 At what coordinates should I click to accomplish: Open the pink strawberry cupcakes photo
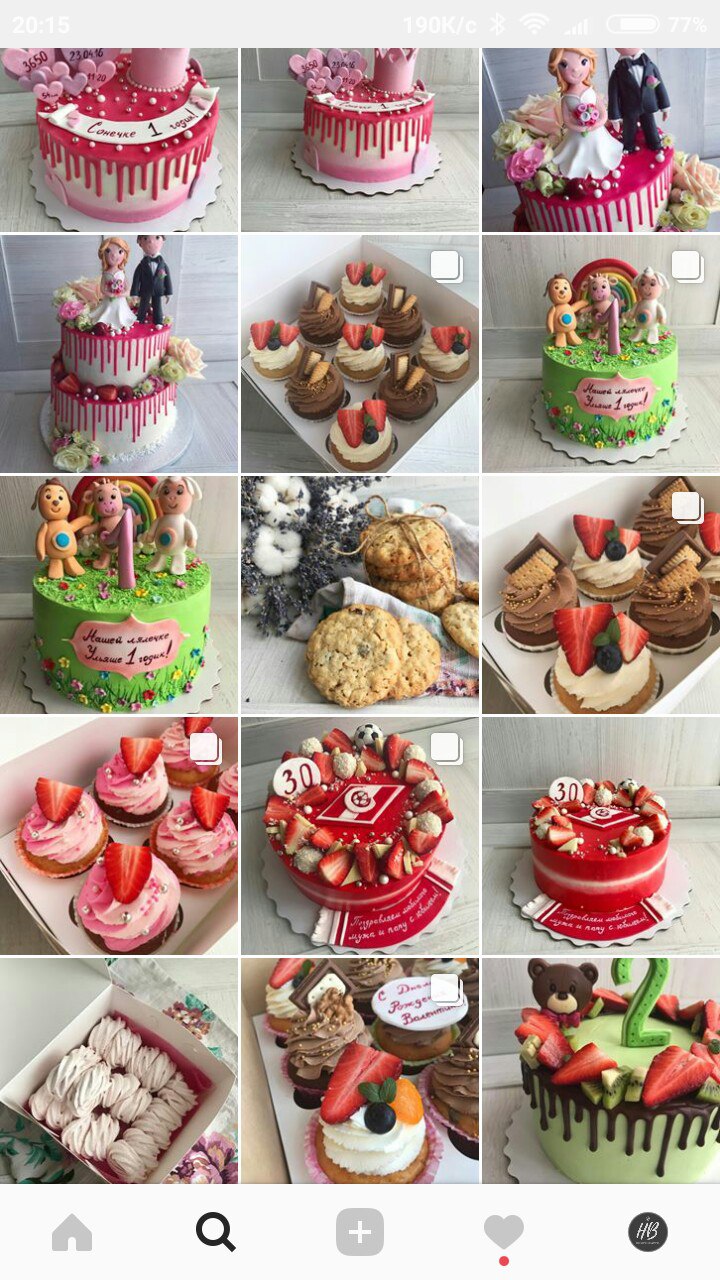[119, 836]
